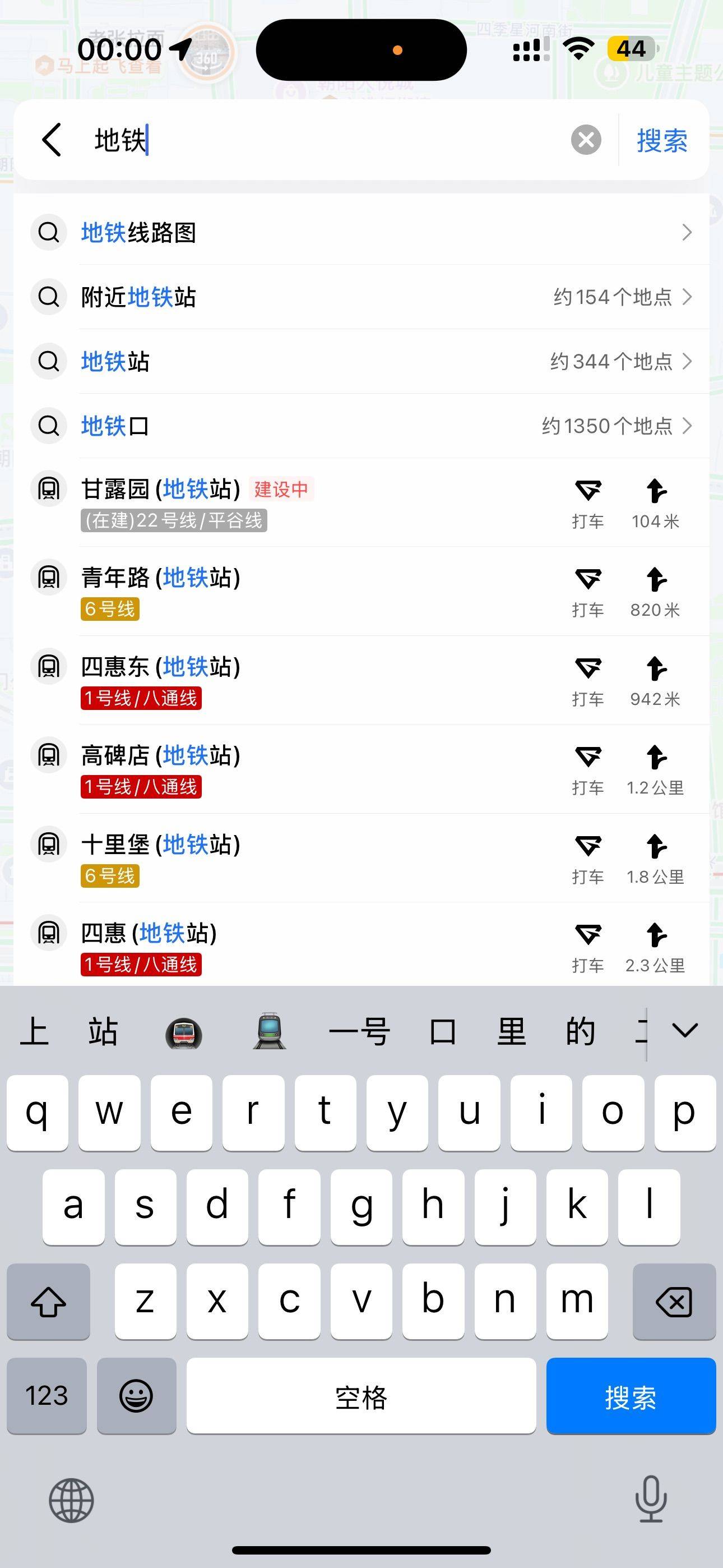Viewport: 723px width, 1568px height.
Task: Expand the keyboard candidate list
Action: pos(685,1030)
